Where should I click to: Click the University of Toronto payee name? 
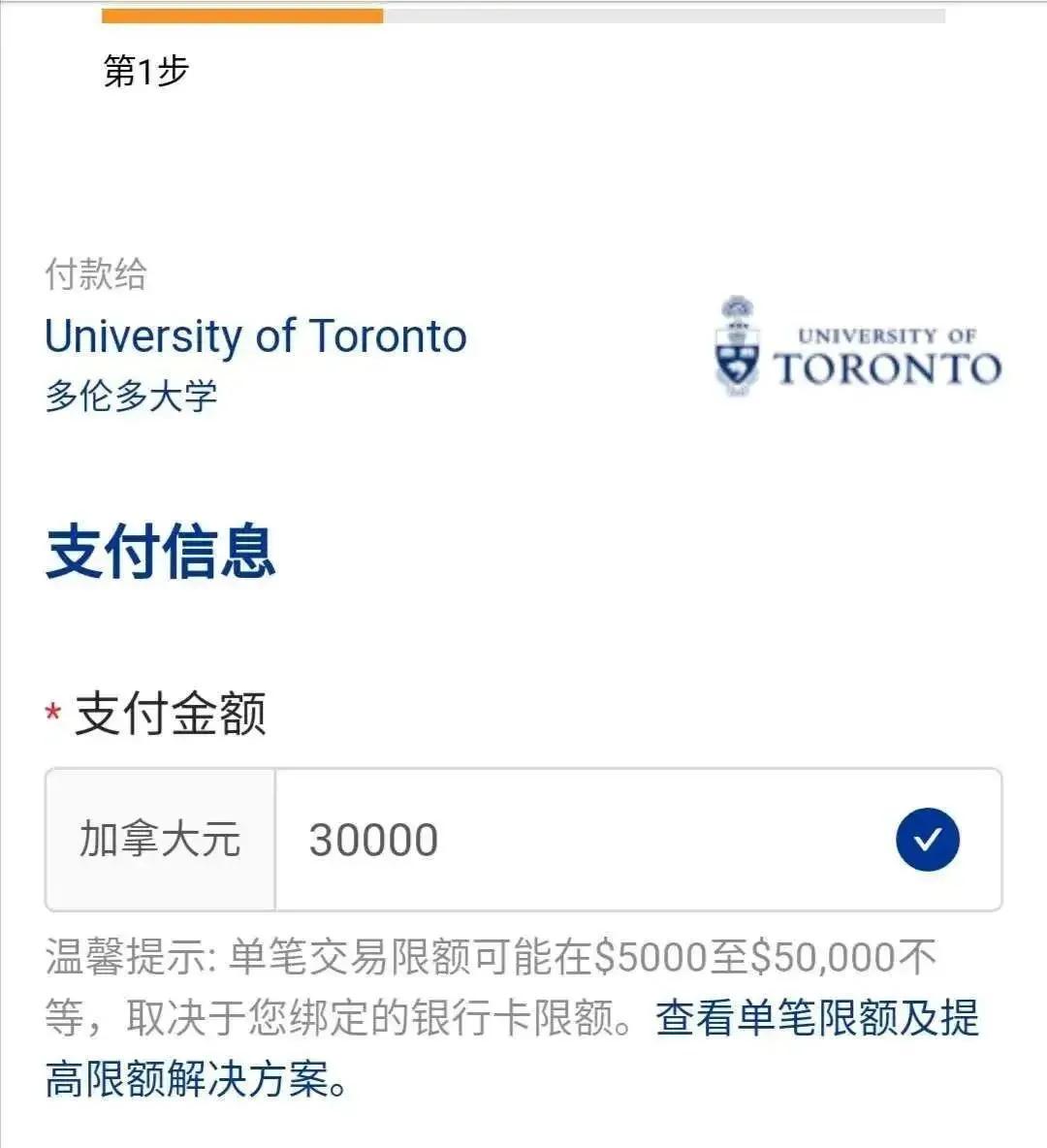pos(255,336)
